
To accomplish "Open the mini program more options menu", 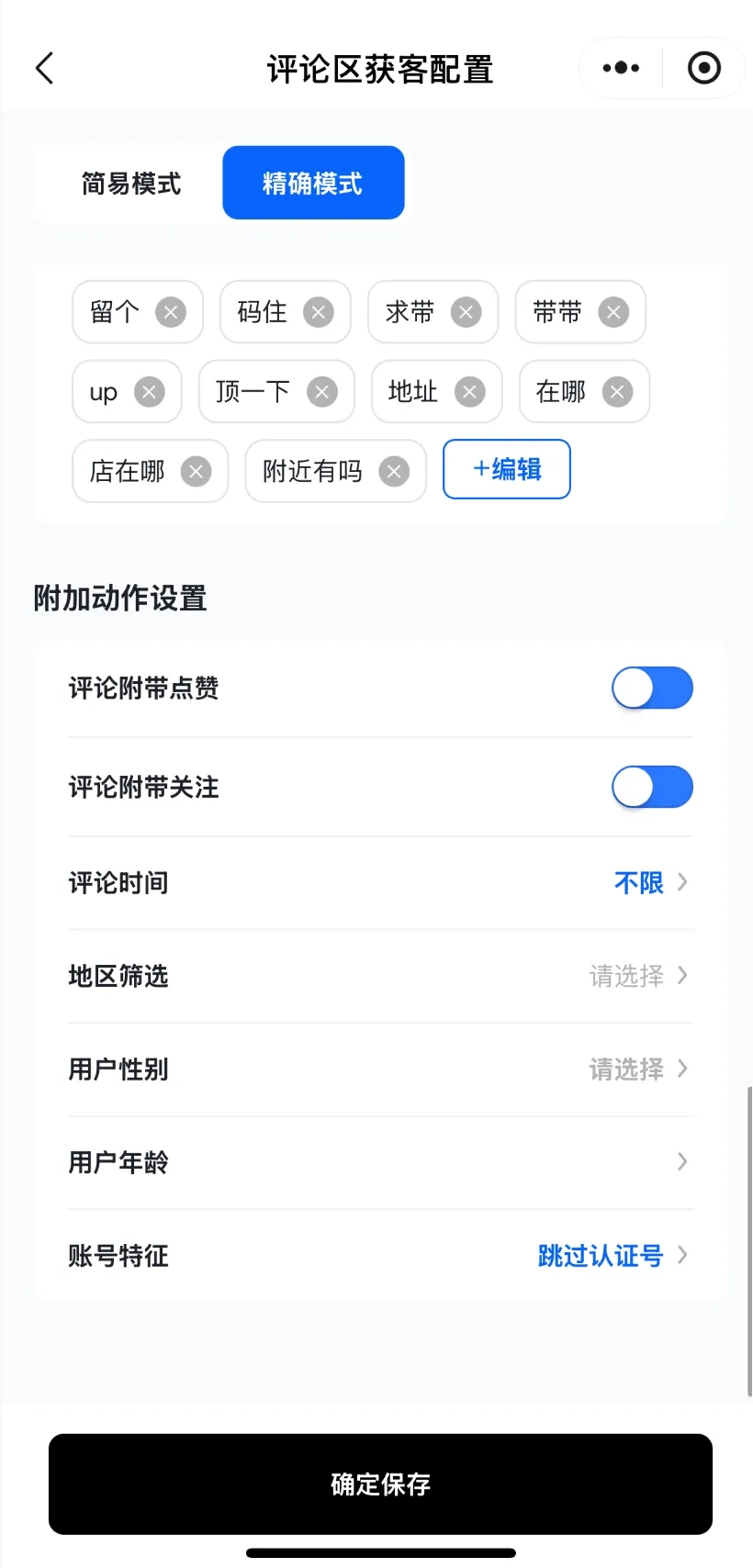I will click(x=621, y=68).
